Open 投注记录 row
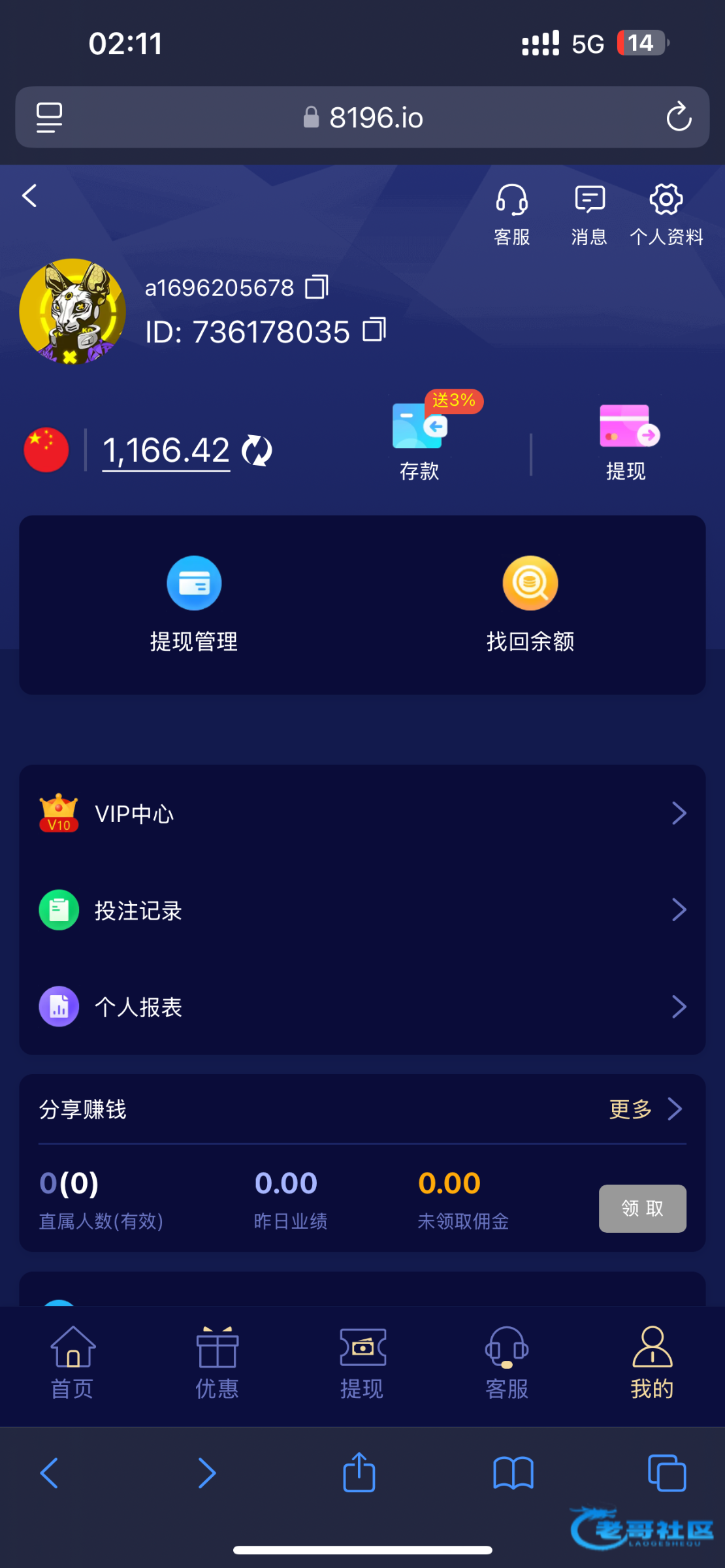Screen dimensions: 725x1568 (x=362, y=910)
